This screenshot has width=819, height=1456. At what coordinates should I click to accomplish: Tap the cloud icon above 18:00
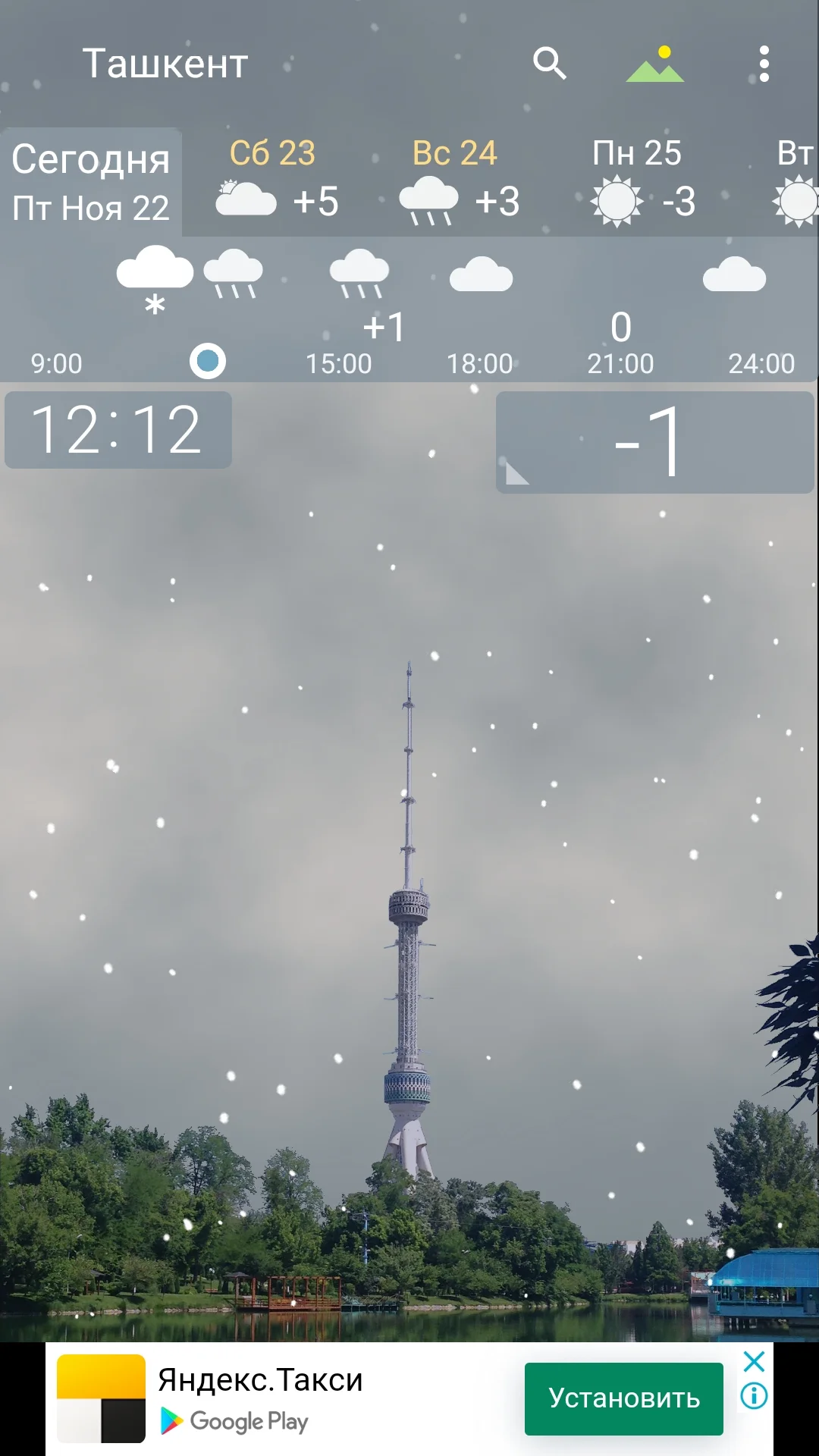pos(481,275)
